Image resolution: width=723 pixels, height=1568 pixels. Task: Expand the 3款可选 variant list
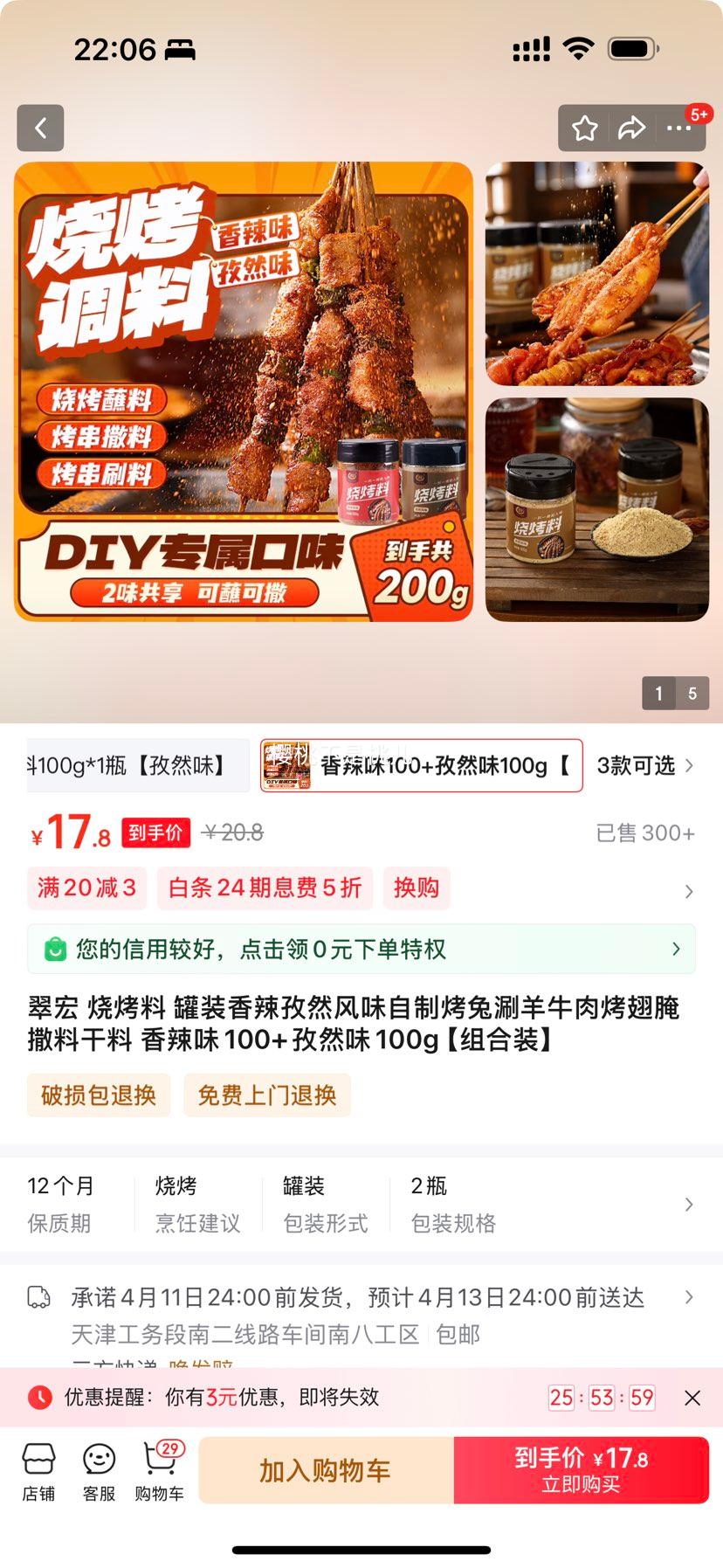pos(644,766)
